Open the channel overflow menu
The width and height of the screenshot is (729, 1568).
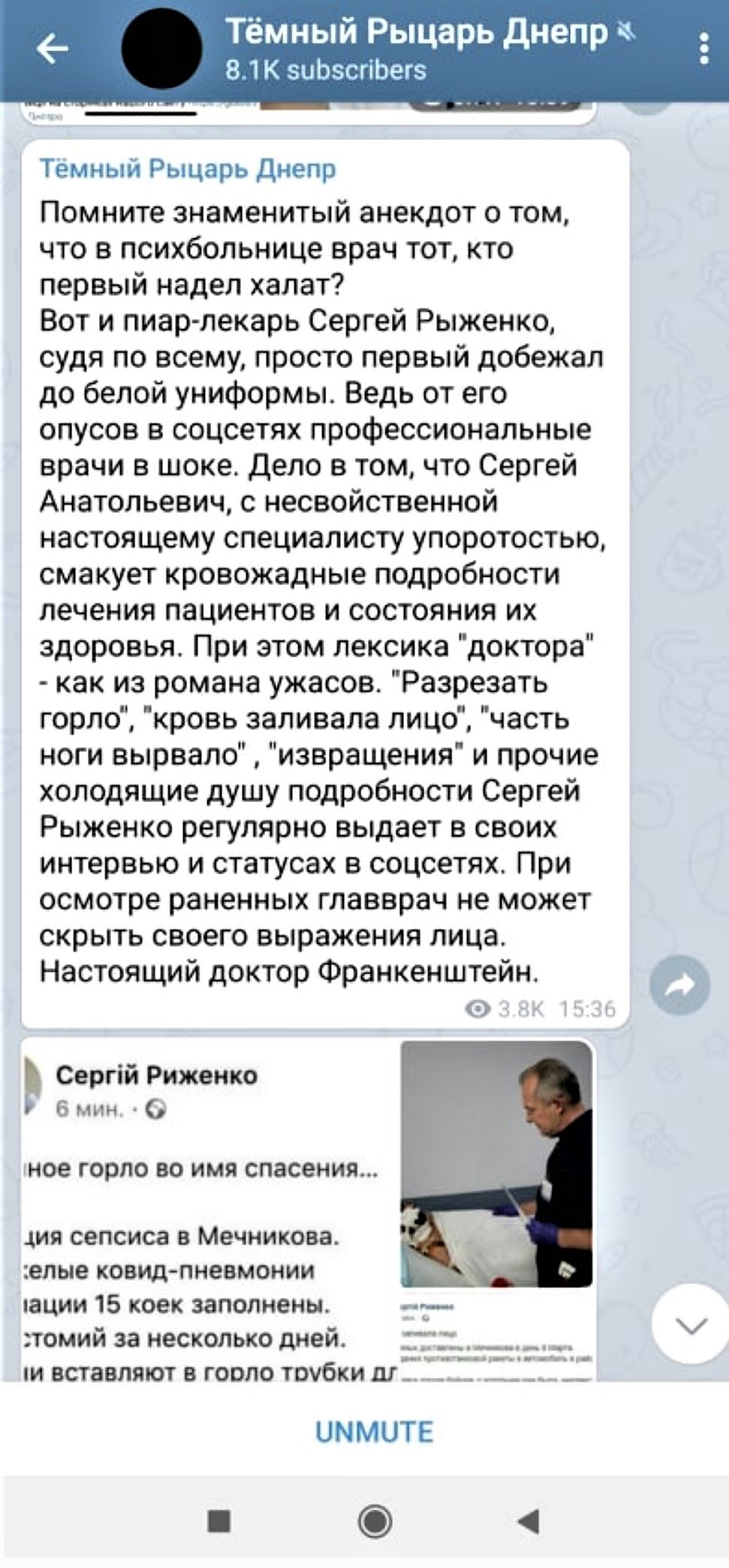click(703, 49)
